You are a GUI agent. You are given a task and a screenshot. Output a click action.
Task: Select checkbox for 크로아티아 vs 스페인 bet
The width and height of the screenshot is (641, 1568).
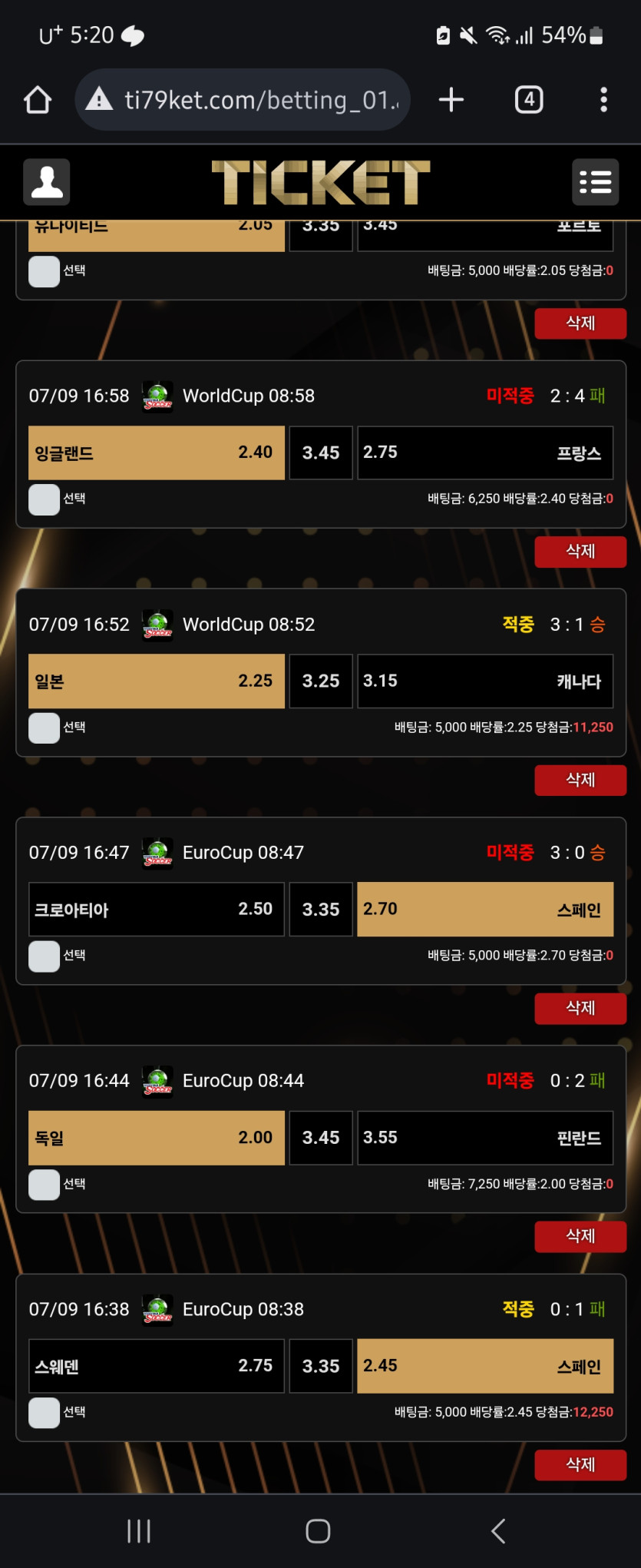tap(44, 956)
